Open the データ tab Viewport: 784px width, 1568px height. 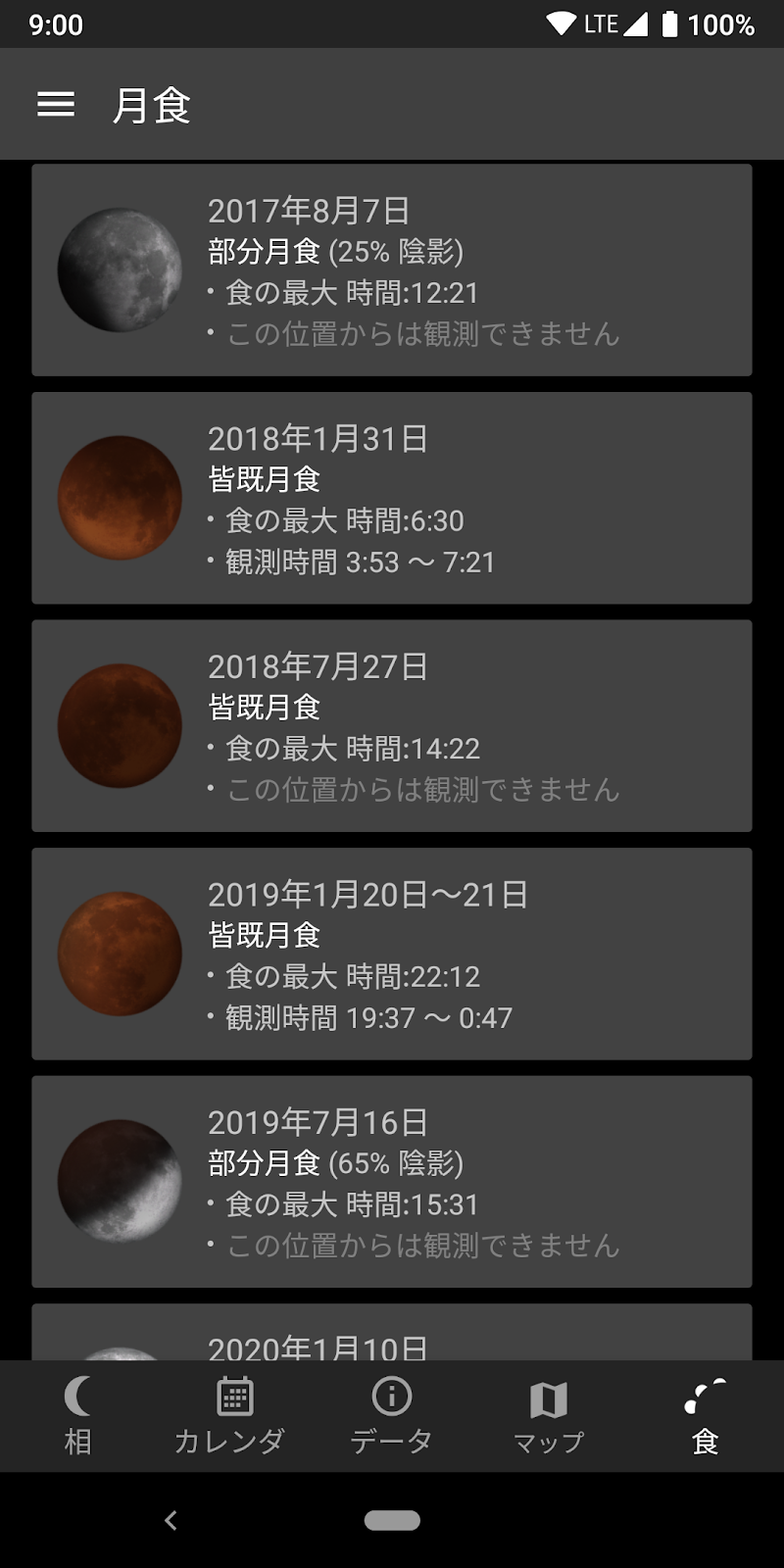[391, 1415]
